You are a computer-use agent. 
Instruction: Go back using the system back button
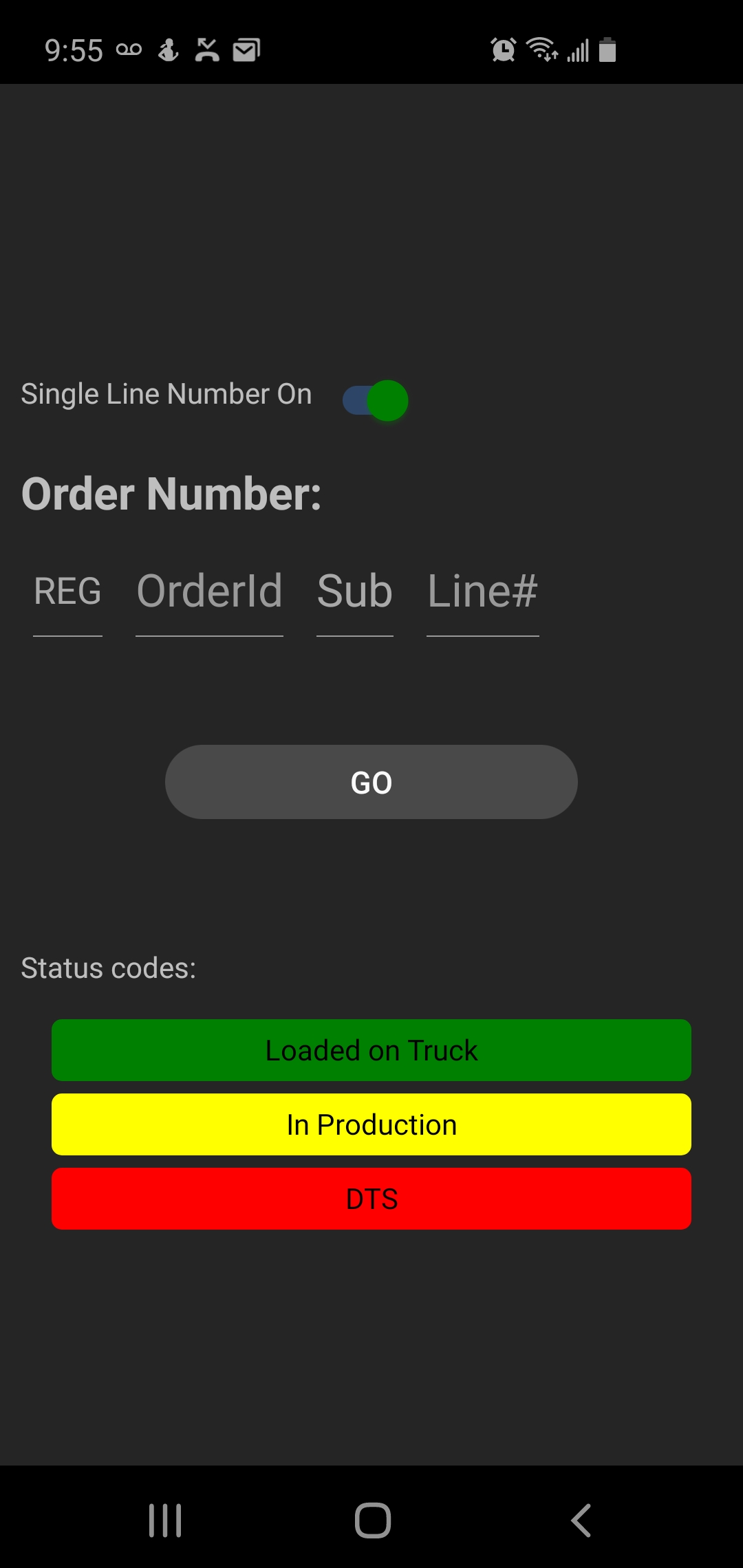pyautogui.click(x=581, y=1520)
